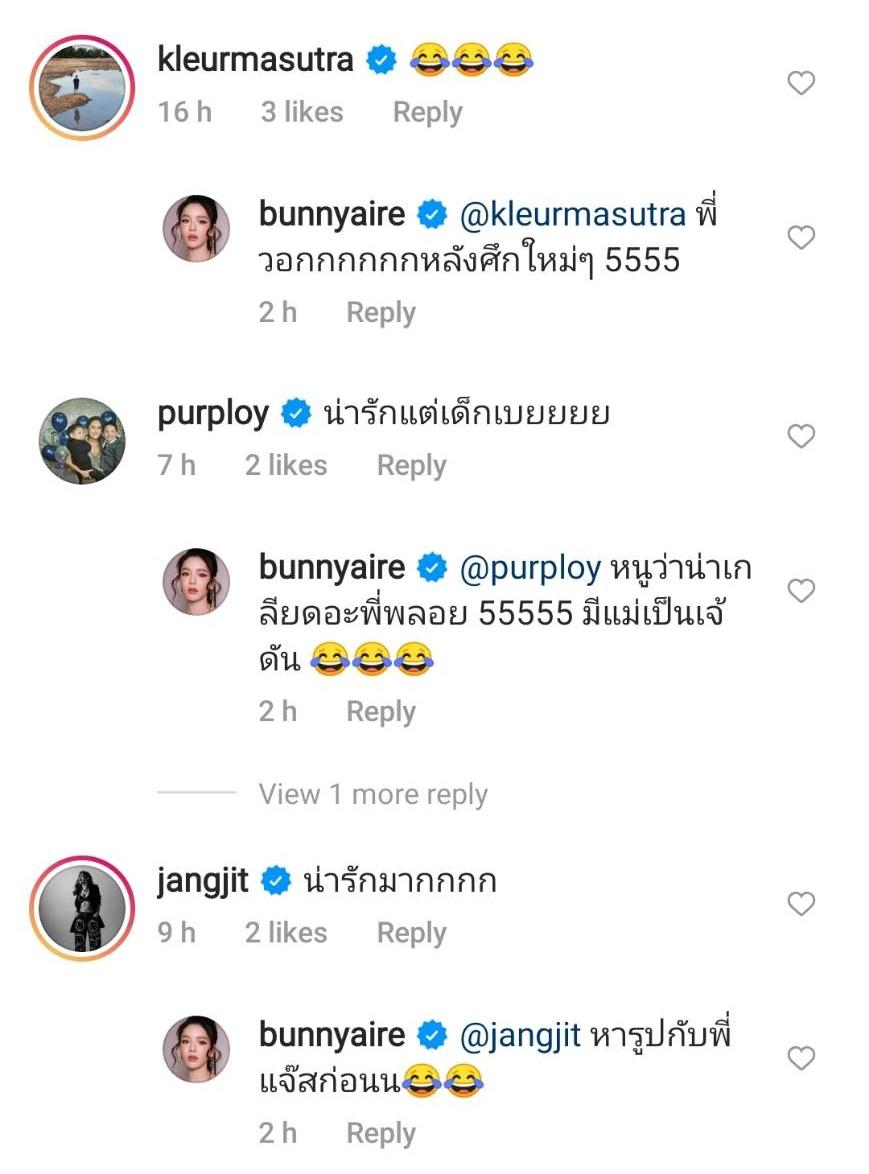The height and width of the screenshot is (1174, 869).
Task: View likes on purploy's comment
Action: [286, 465]
